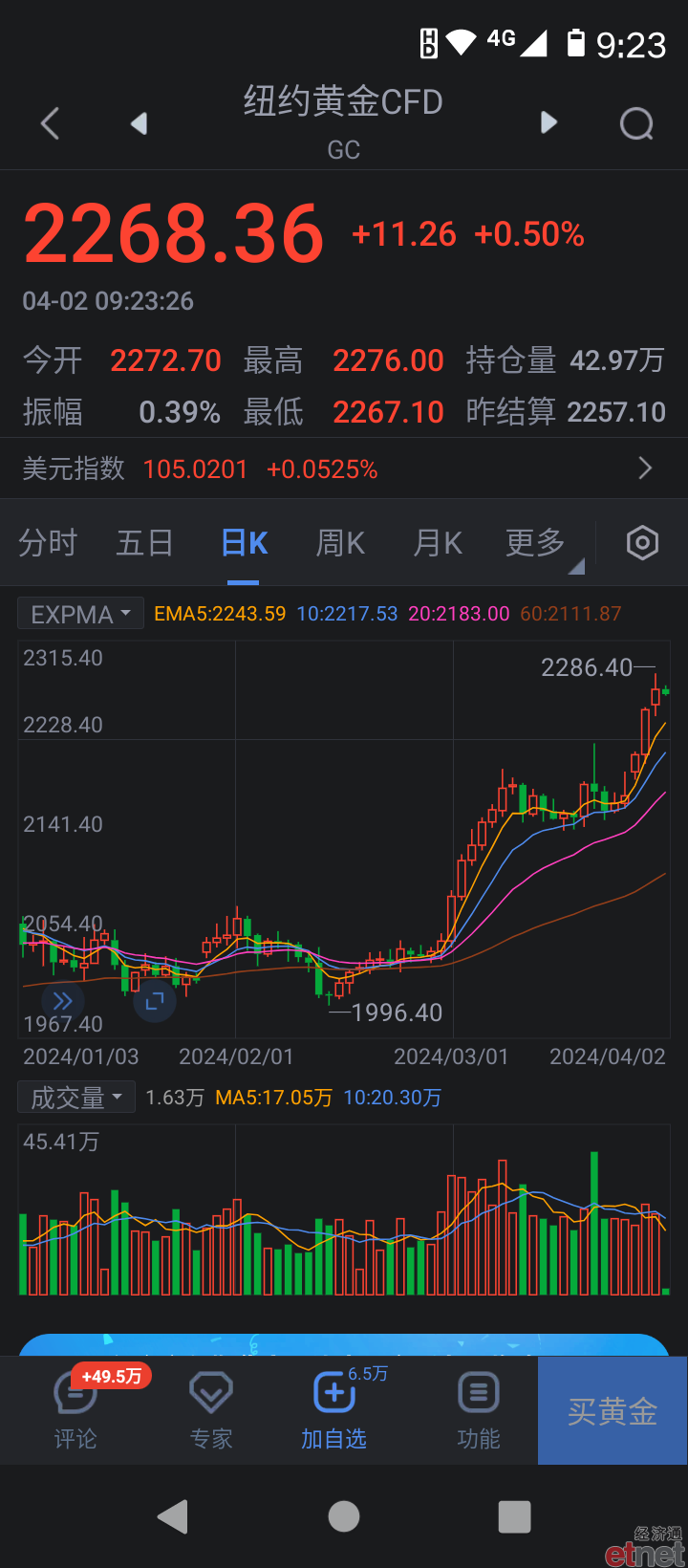
Task: Open chart settings hexagon icon
Action: pos(642,543)
